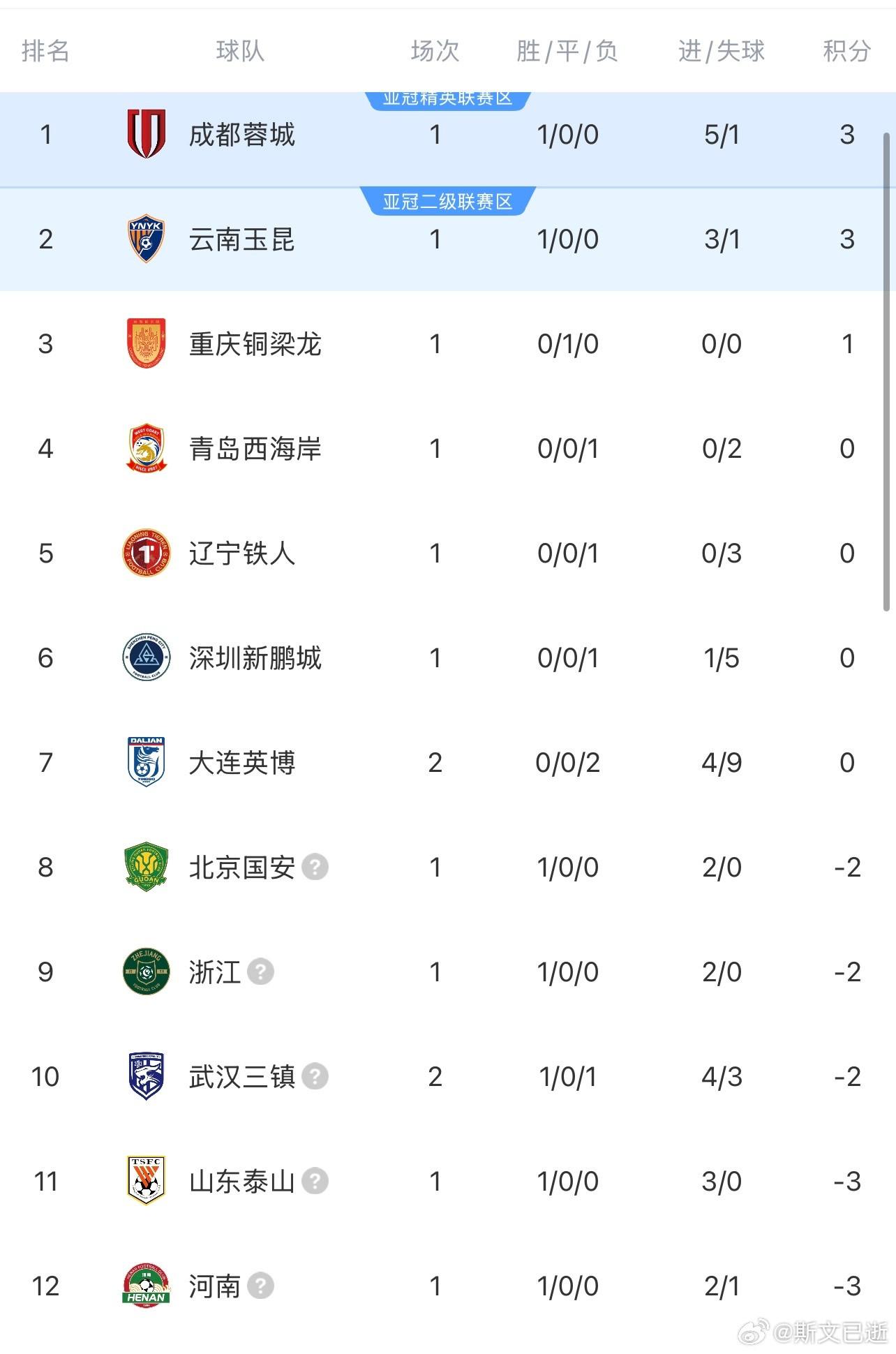The height and width of the screenshot is (1354, 896).
Task: Click the Chengdu Rongcheng club crest
Action: click(x=144, y=135)
